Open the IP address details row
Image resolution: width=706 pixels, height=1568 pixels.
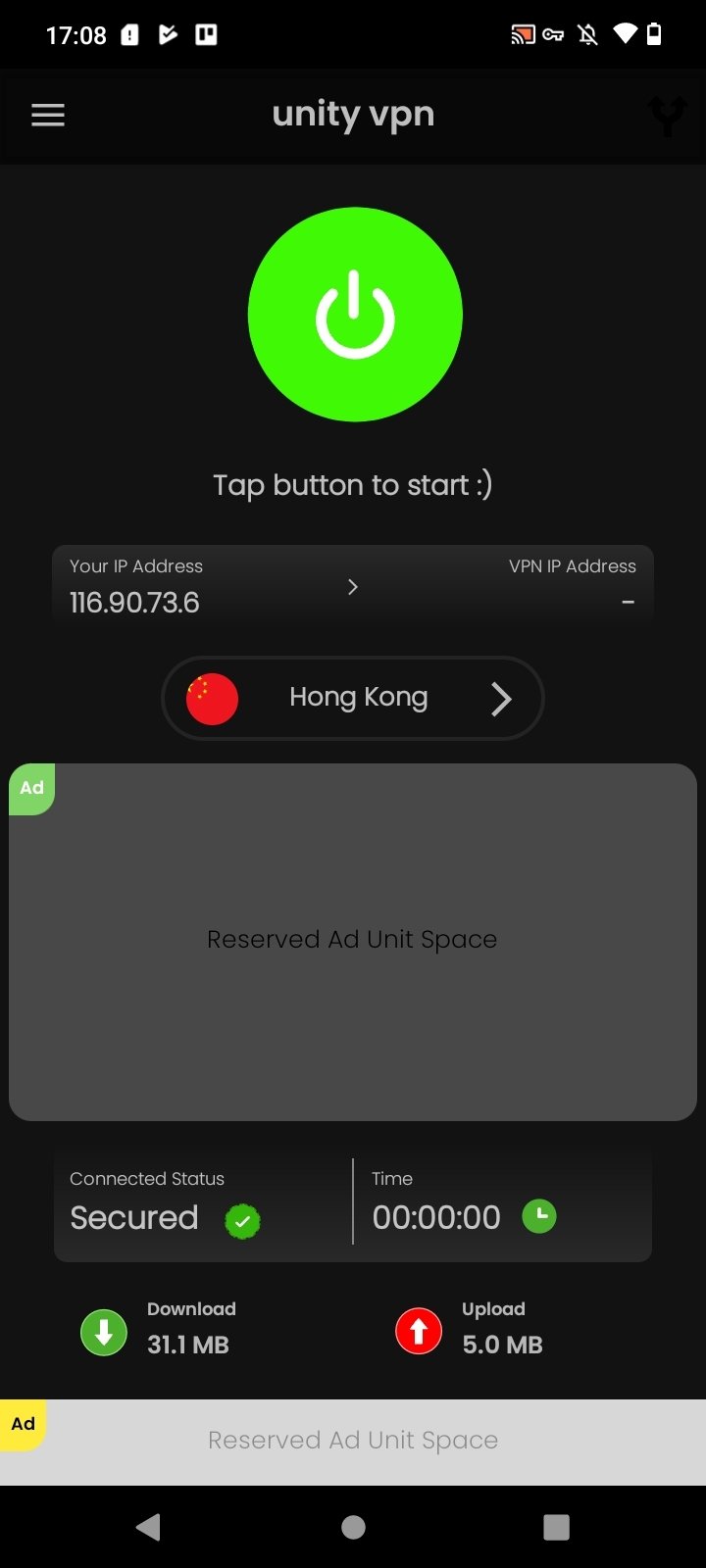click(x=353, y=585)
